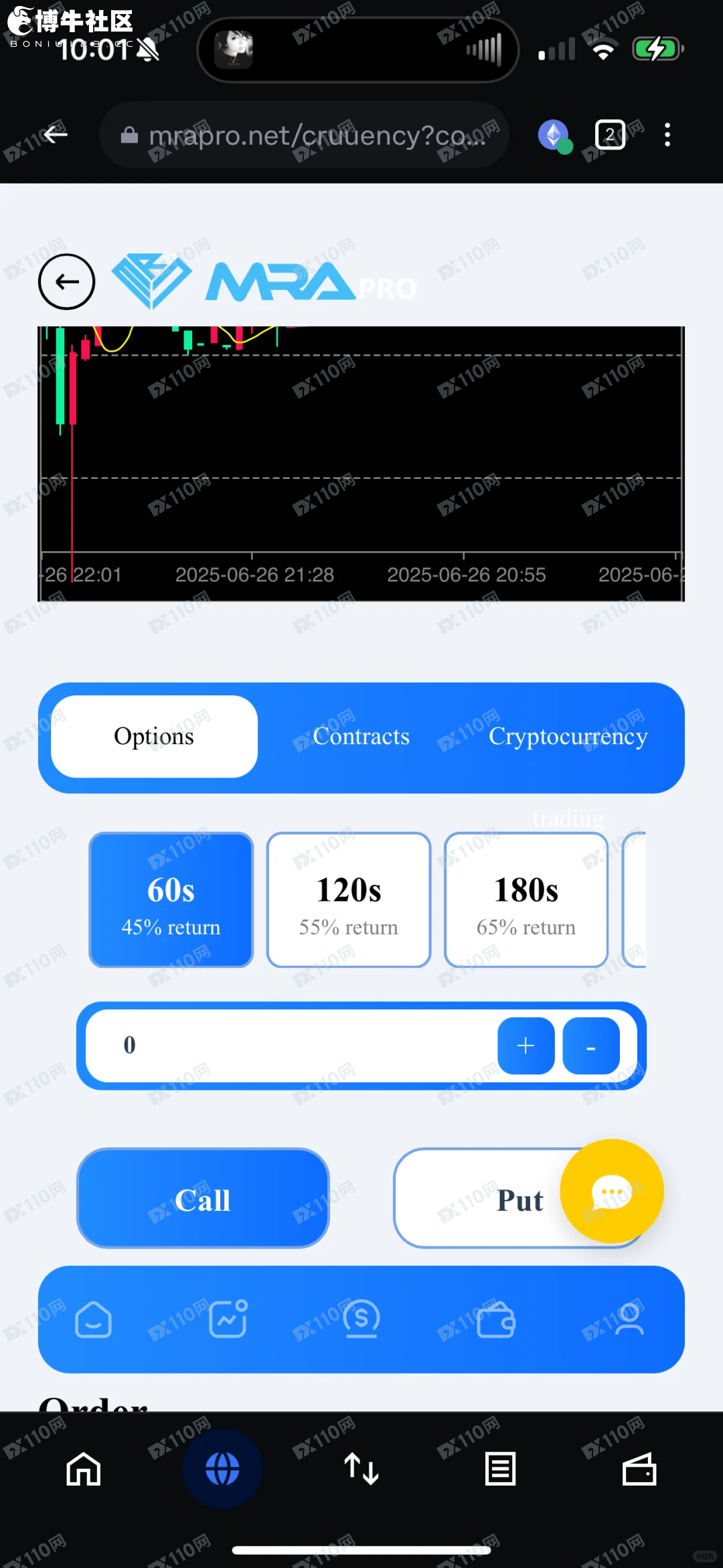Choose the 180s 65% return option
Screen dimensions: 723x1568
click(x=526, y=900)
